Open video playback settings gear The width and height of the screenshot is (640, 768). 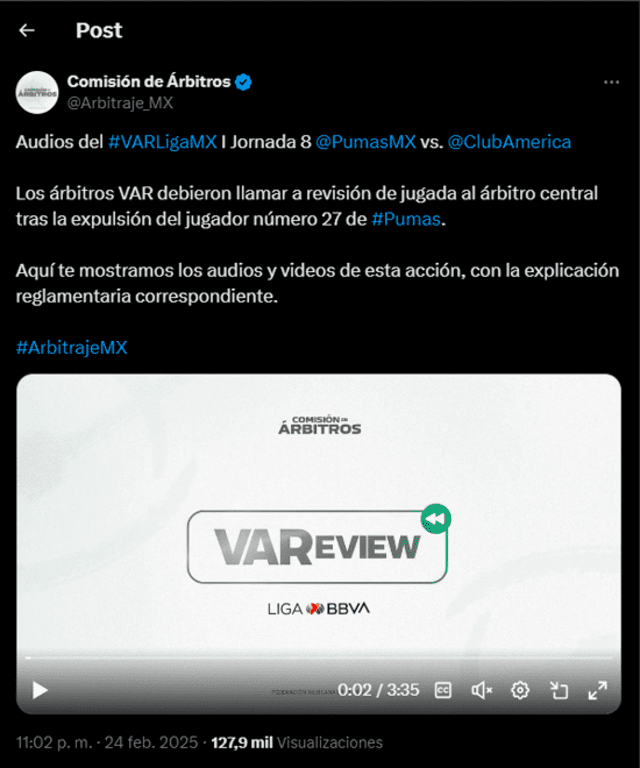(x=520, y=690)
